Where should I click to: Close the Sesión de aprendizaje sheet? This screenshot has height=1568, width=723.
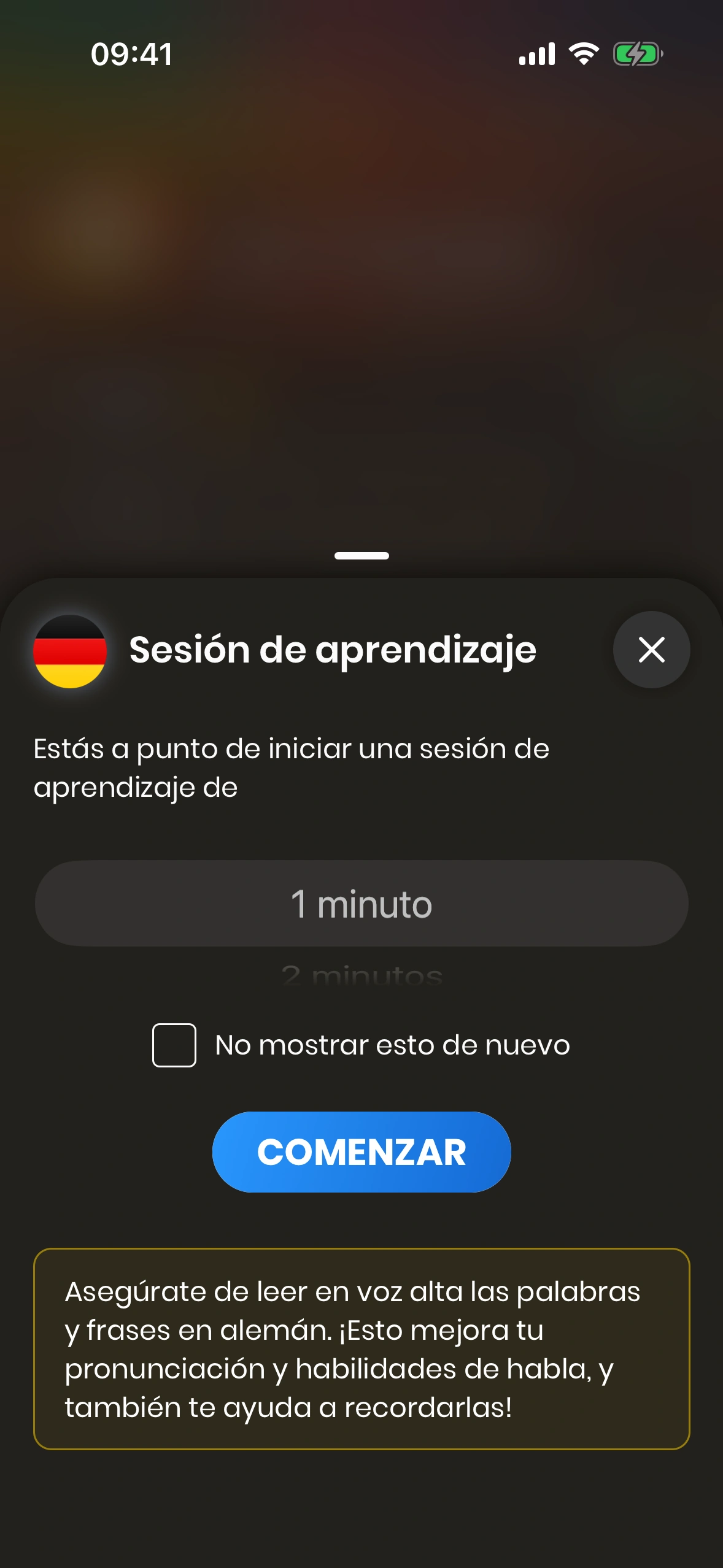651,650
